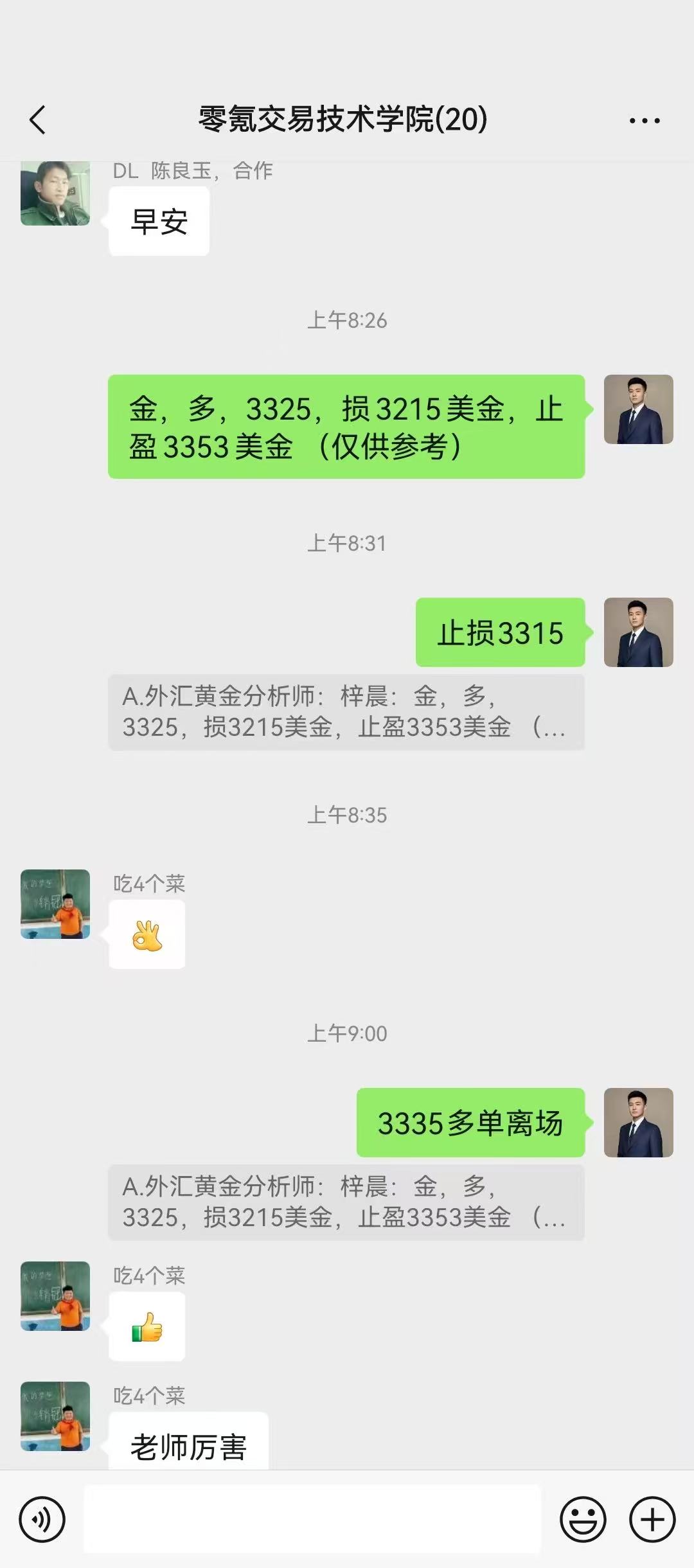Viewport: 694px width, 1568px height.
Task: Switch to voice message input
Action: click(42, 1520)
